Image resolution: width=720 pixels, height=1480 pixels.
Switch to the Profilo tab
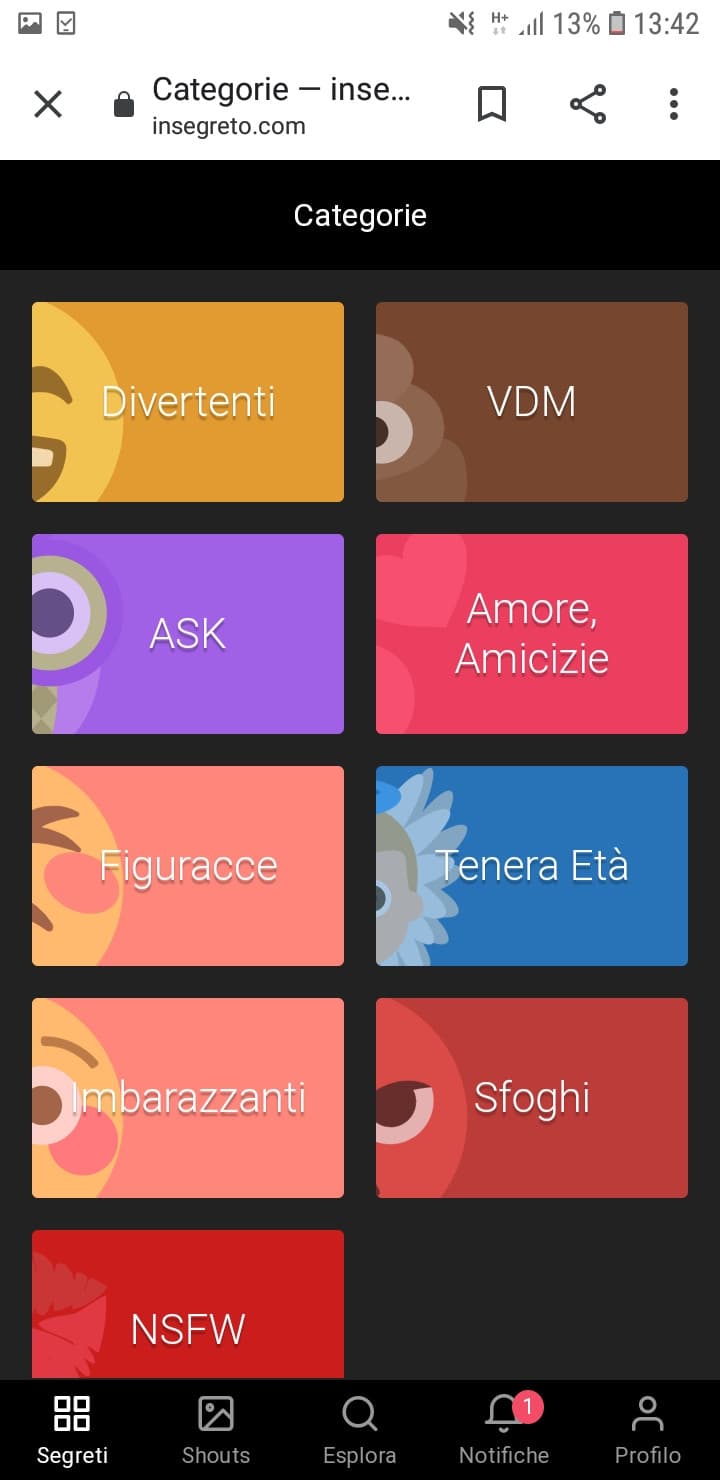coord(648,1430)
